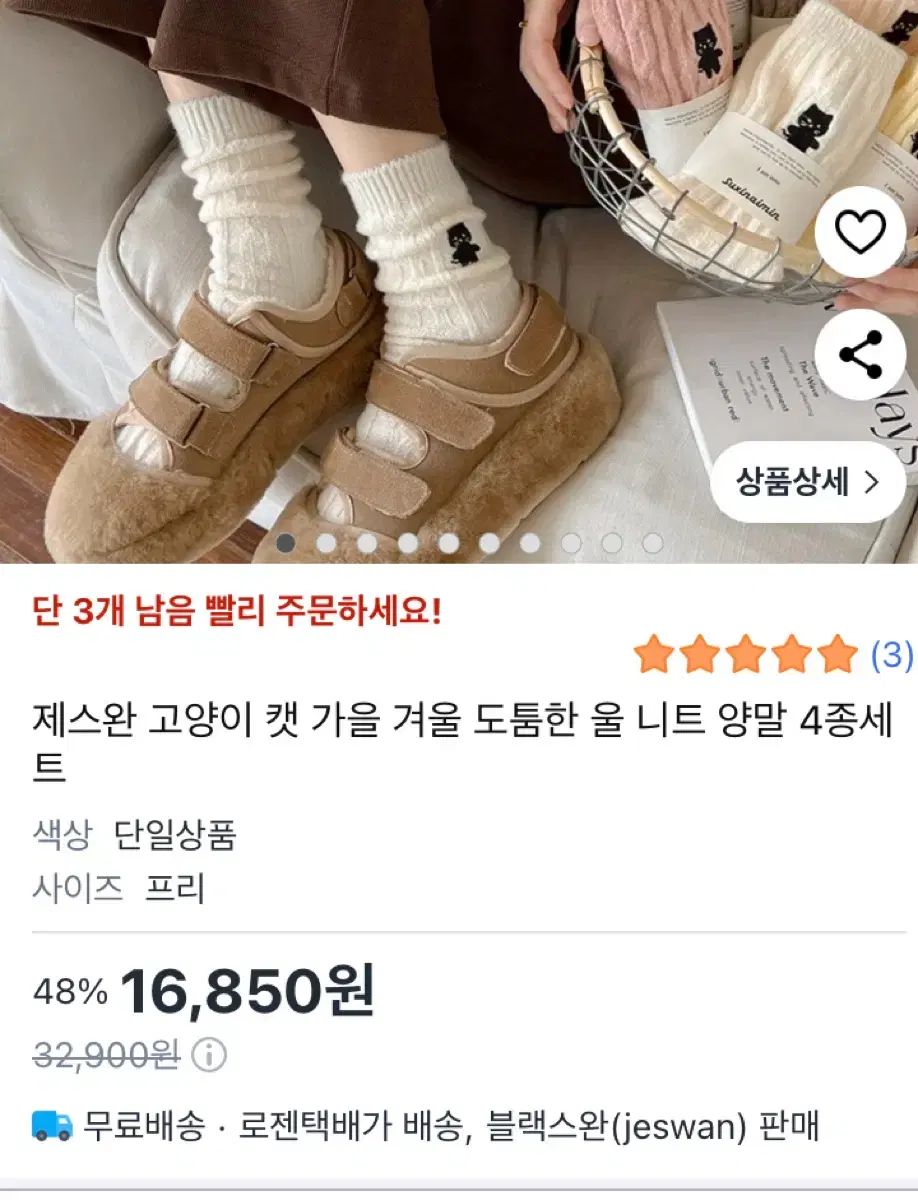Share this product
The width and height of the screenshot is (918, 1200).
click(x=859, y=356)
